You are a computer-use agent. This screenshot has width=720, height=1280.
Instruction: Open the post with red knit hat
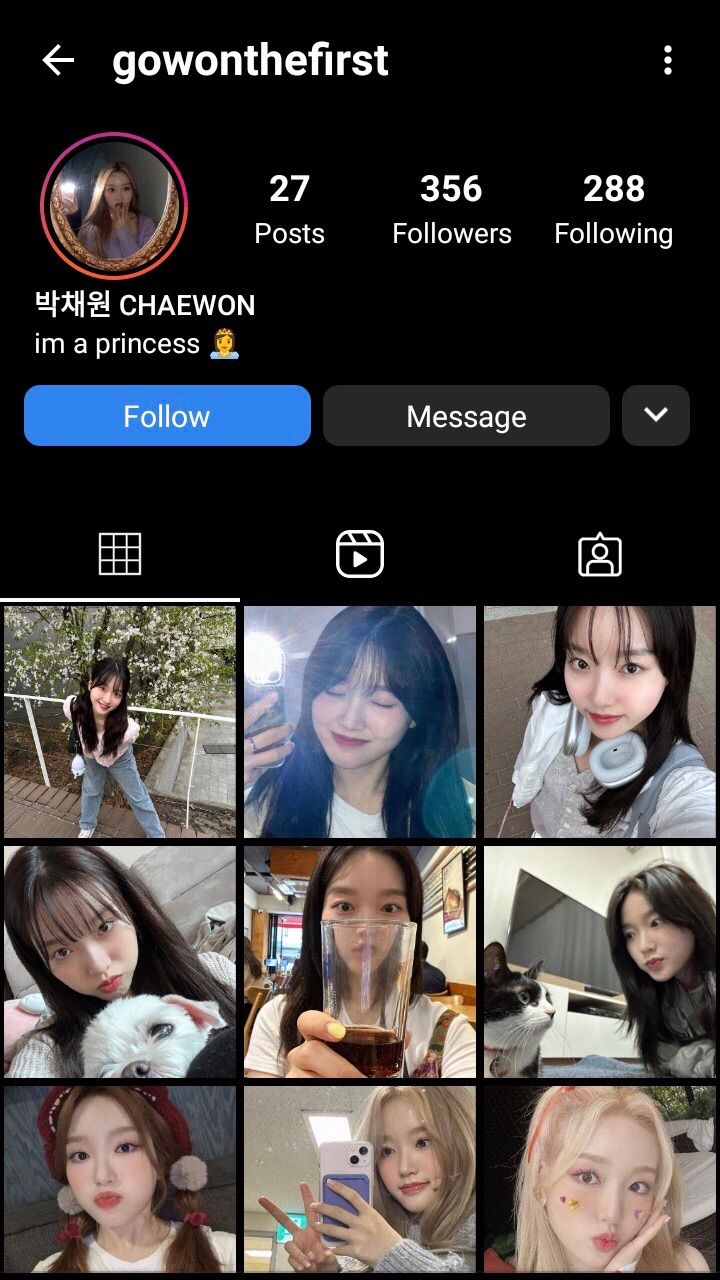click(x=120, y=1180)
